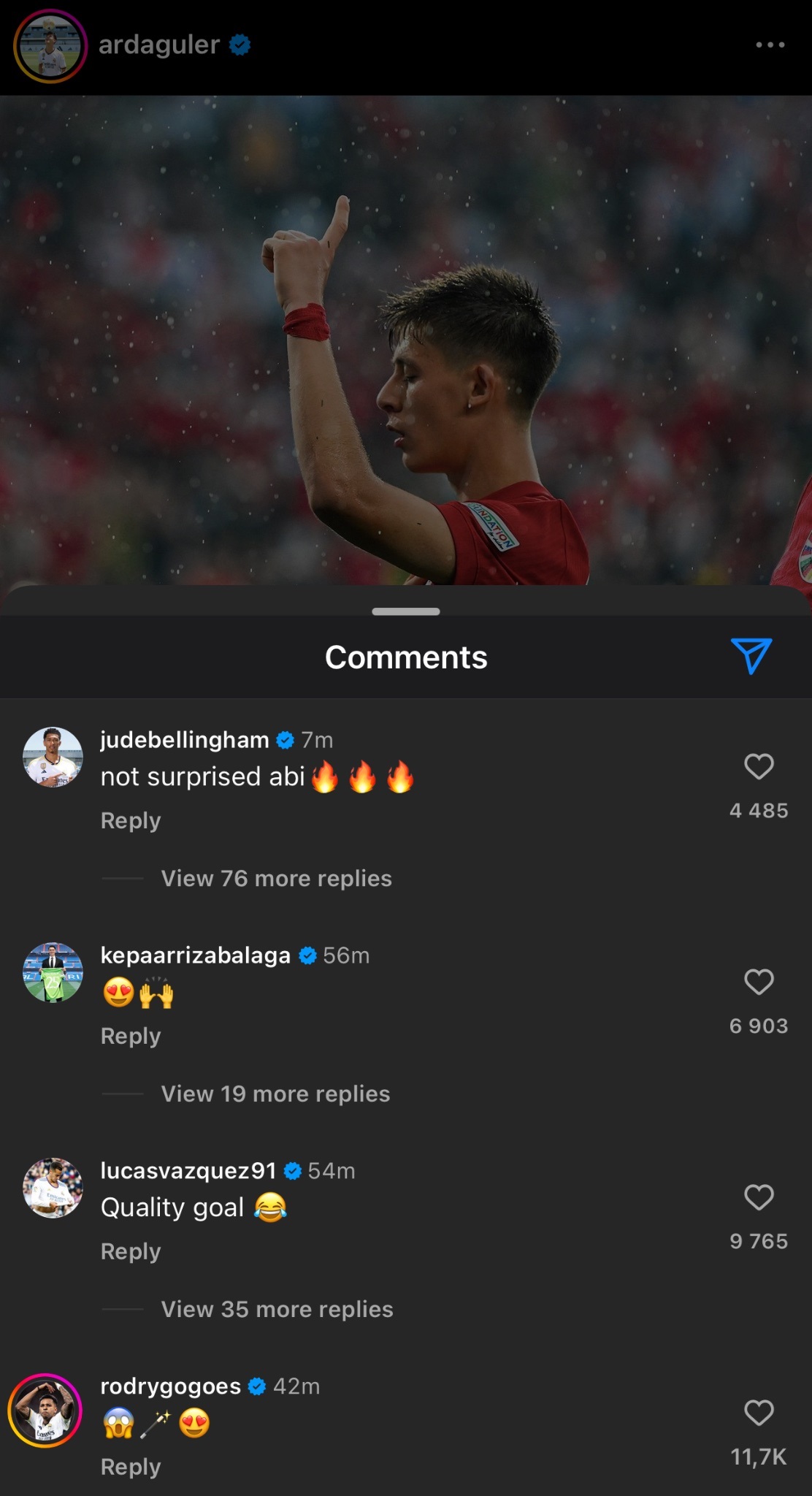The width and height of the screenshot is (812, 1496).
Task: Reply to rodrygogoes's comment
Action: click(131, 1467)
